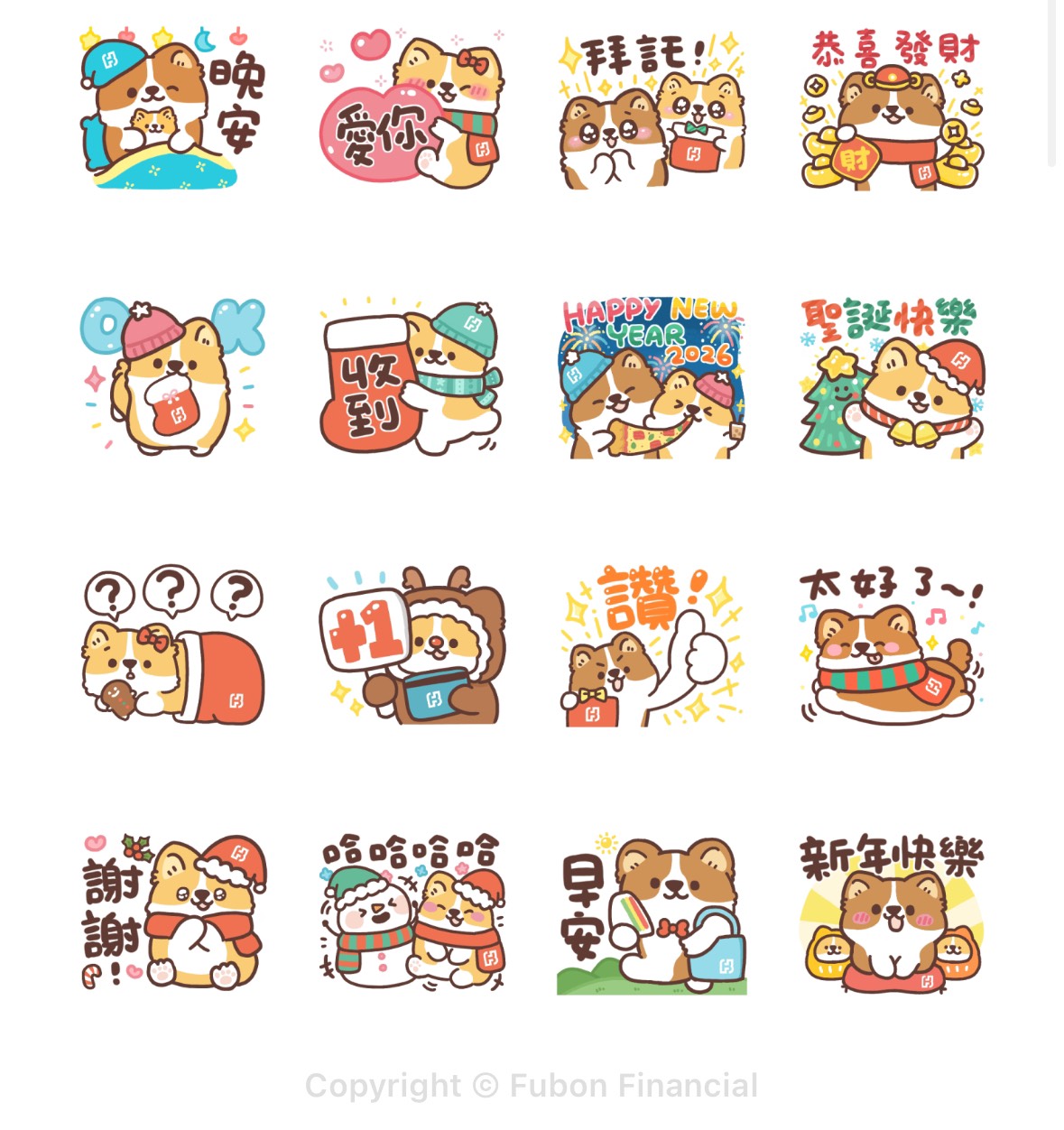This screenshot has width=1064, height=1130.
Task: Preview the 哈哈哈哈 snowman sticker
Action: click(412, 912)
